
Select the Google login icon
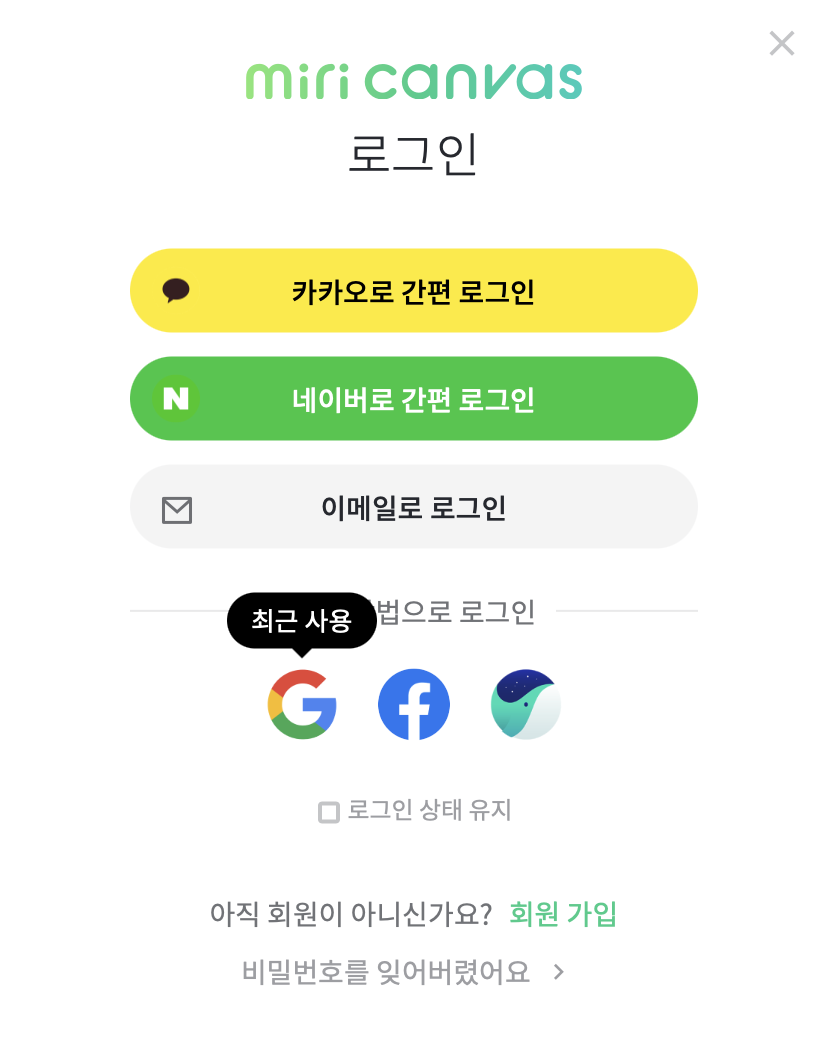[x=303, y=703]
